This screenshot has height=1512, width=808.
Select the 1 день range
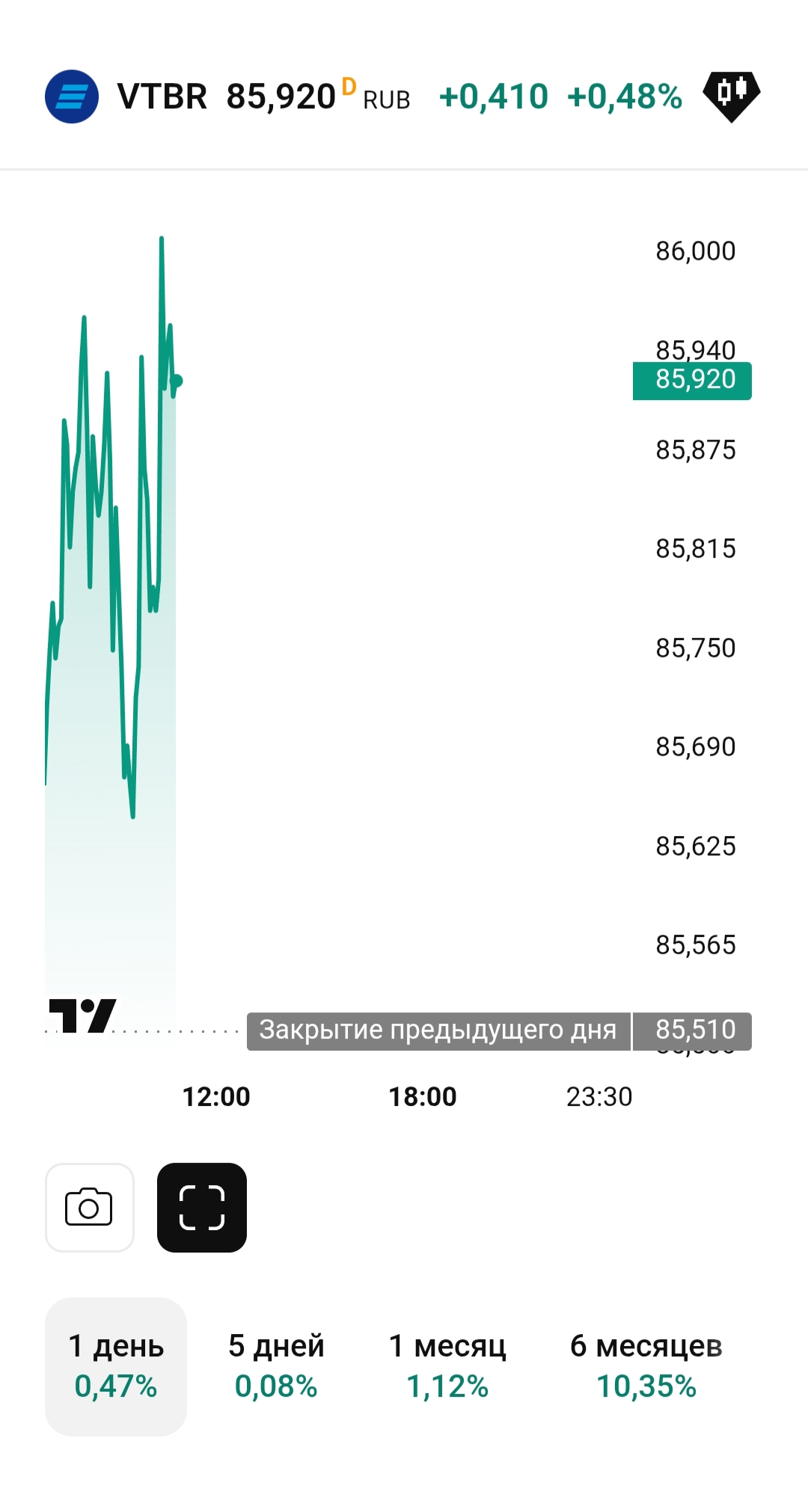point(116,1366)
